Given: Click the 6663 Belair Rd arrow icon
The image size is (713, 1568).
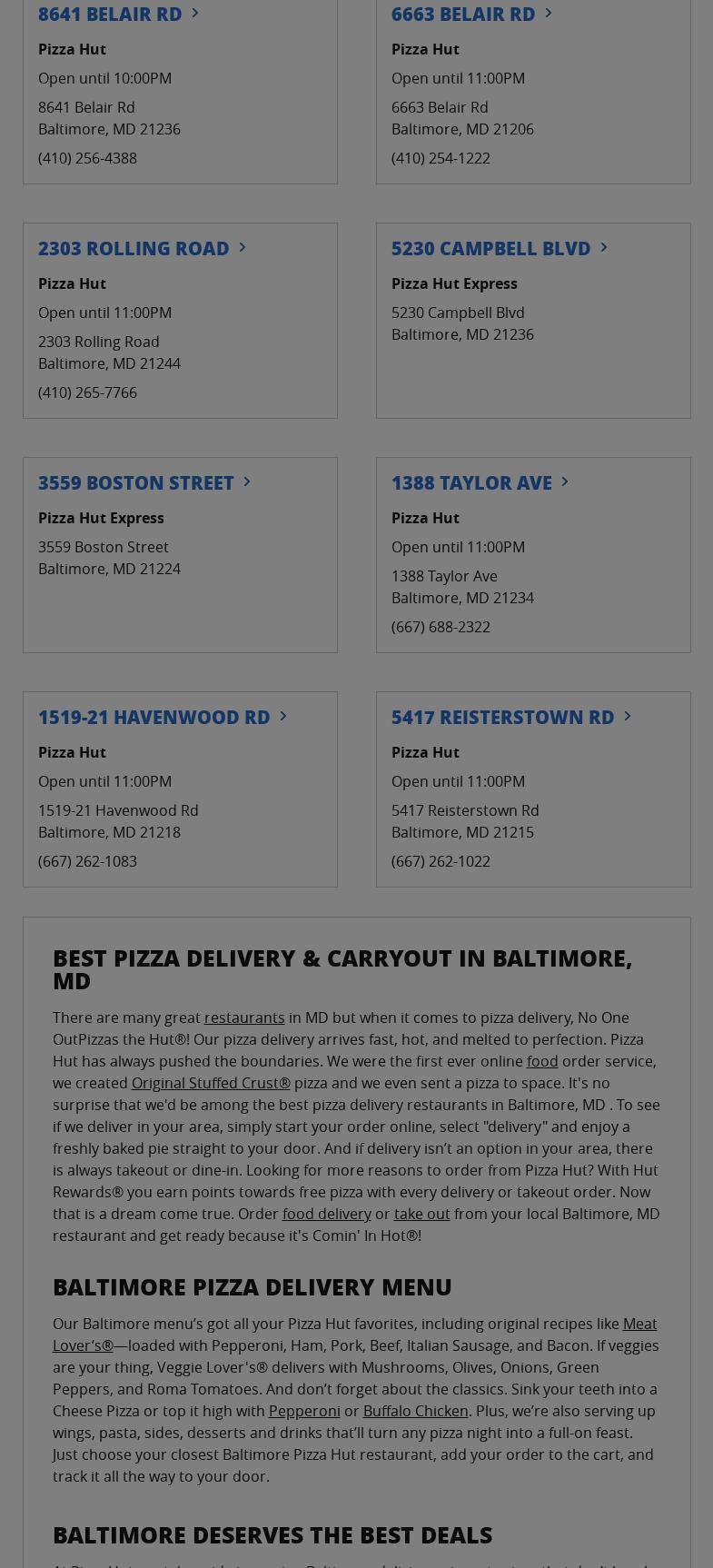Looking at the screenshot, I should (548, 14).
